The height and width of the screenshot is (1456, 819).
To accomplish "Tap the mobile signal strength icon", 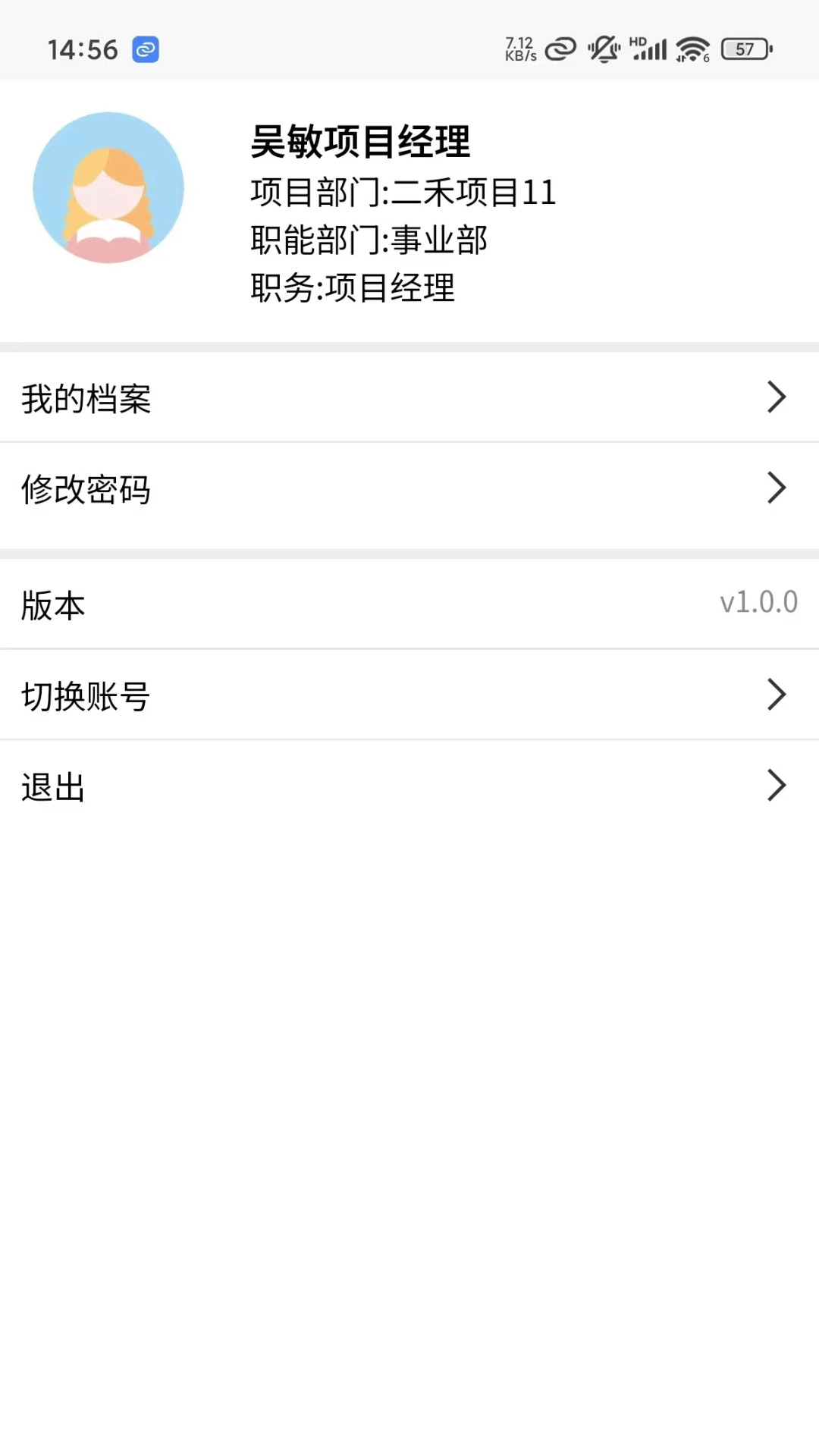I will pos(651,49).
